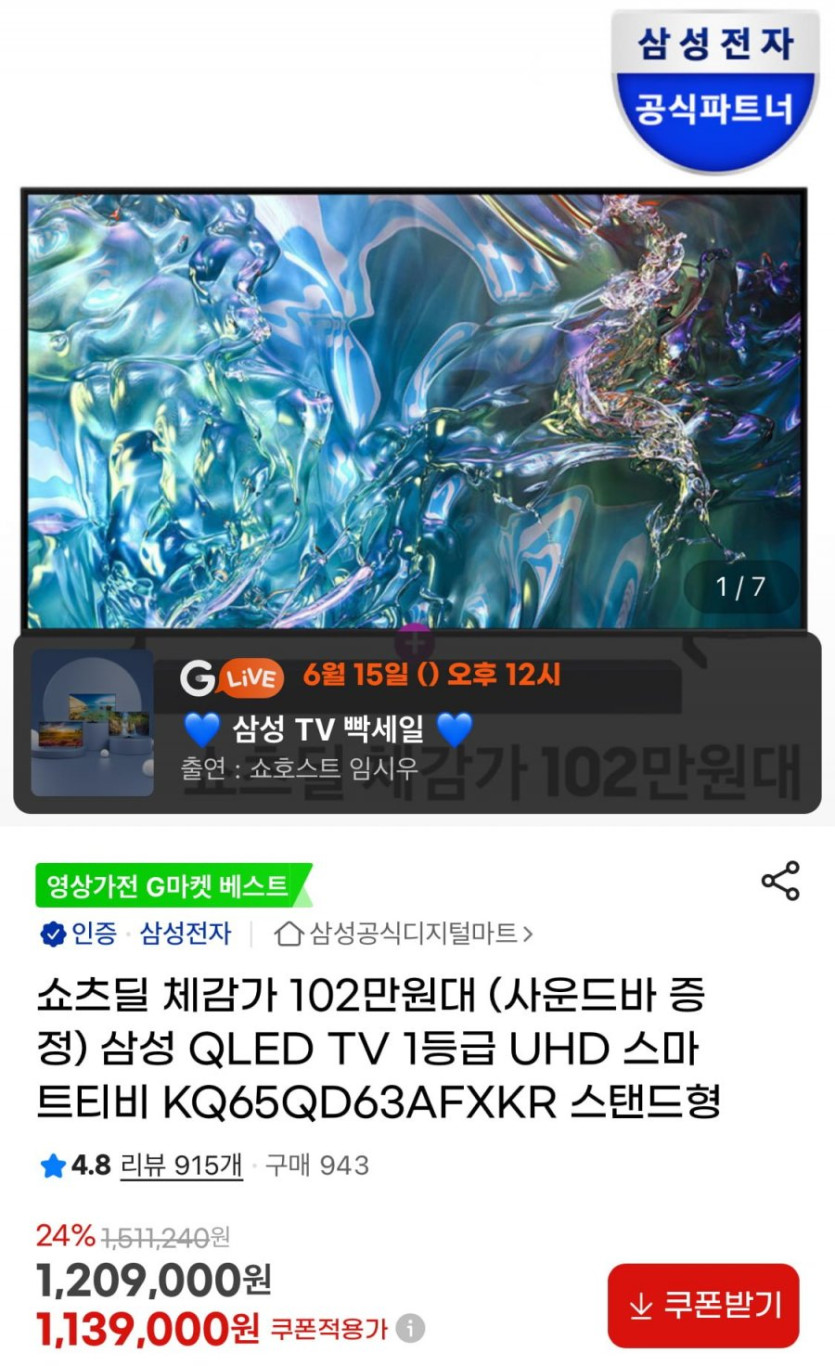835x1366 pixels.
Task: Select the 삼성전자 brand name link
Action: [x=180, y=933]
